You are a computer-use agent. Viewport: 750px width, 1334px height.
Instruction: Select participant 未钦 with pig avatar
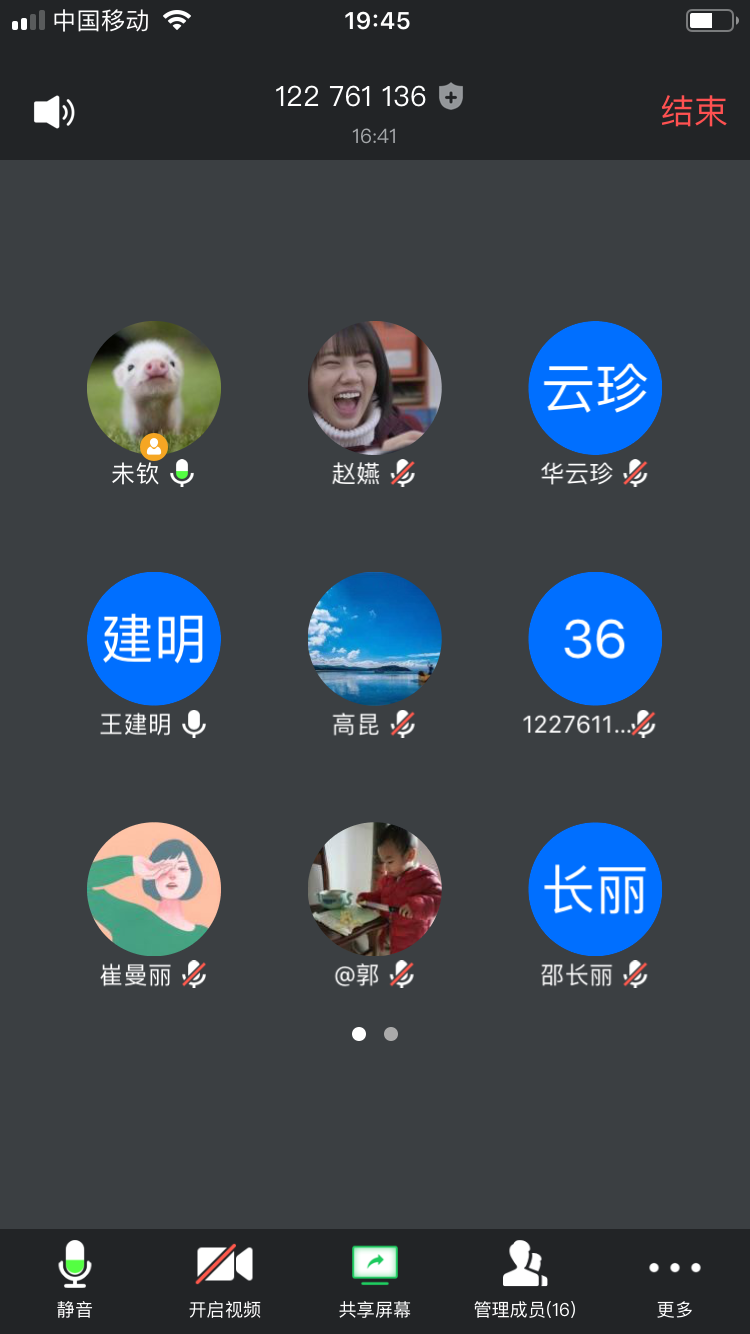tap(154, 388)
